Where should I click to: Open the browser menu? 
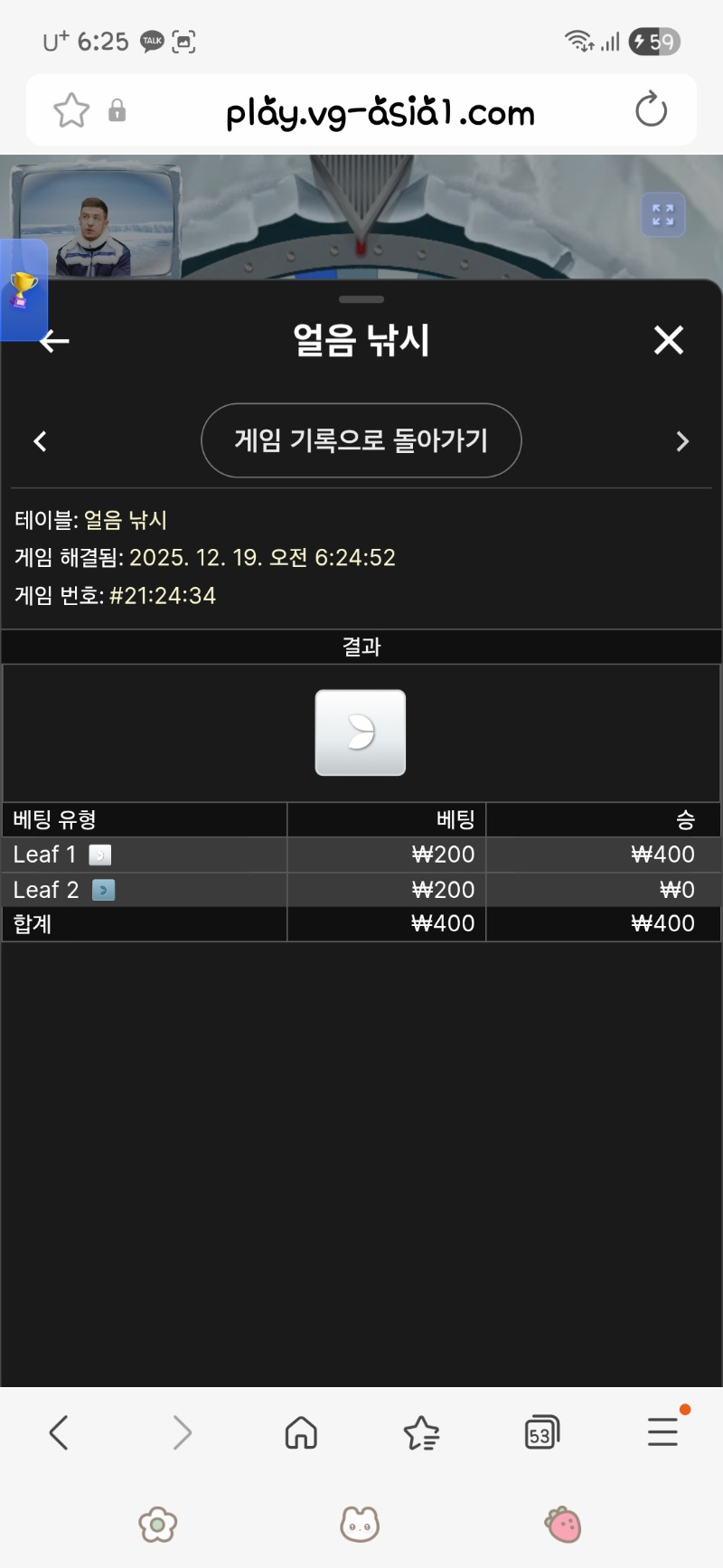662,1431
